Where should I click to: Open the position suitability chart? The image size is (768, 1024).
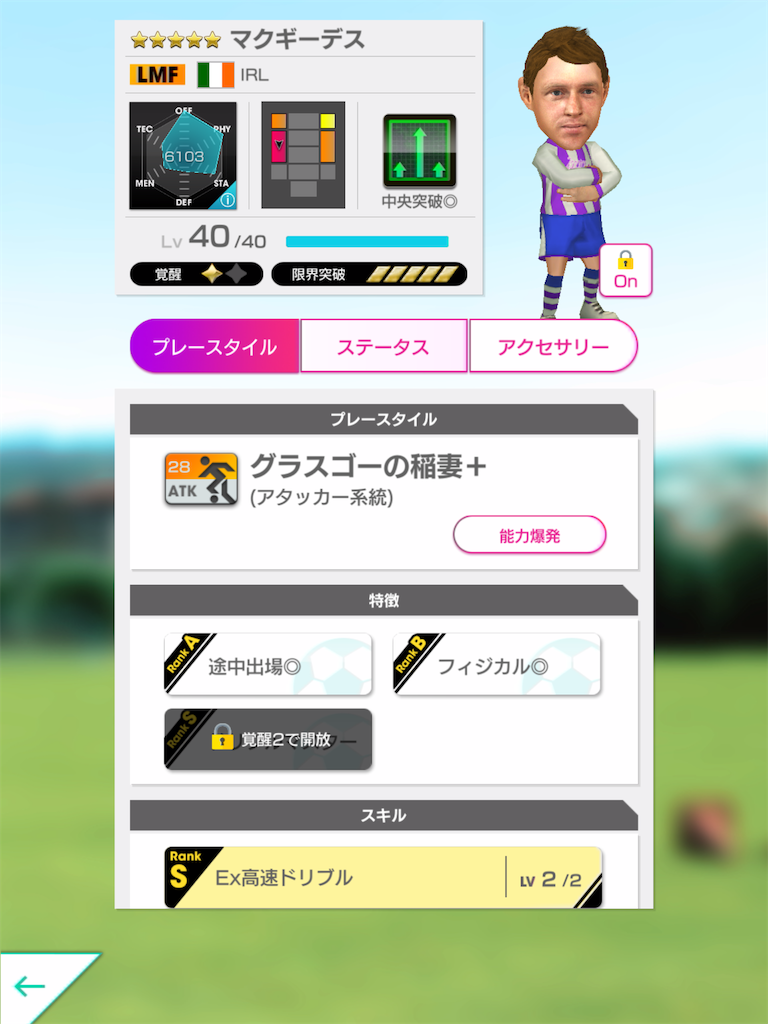tap(303, 155)
